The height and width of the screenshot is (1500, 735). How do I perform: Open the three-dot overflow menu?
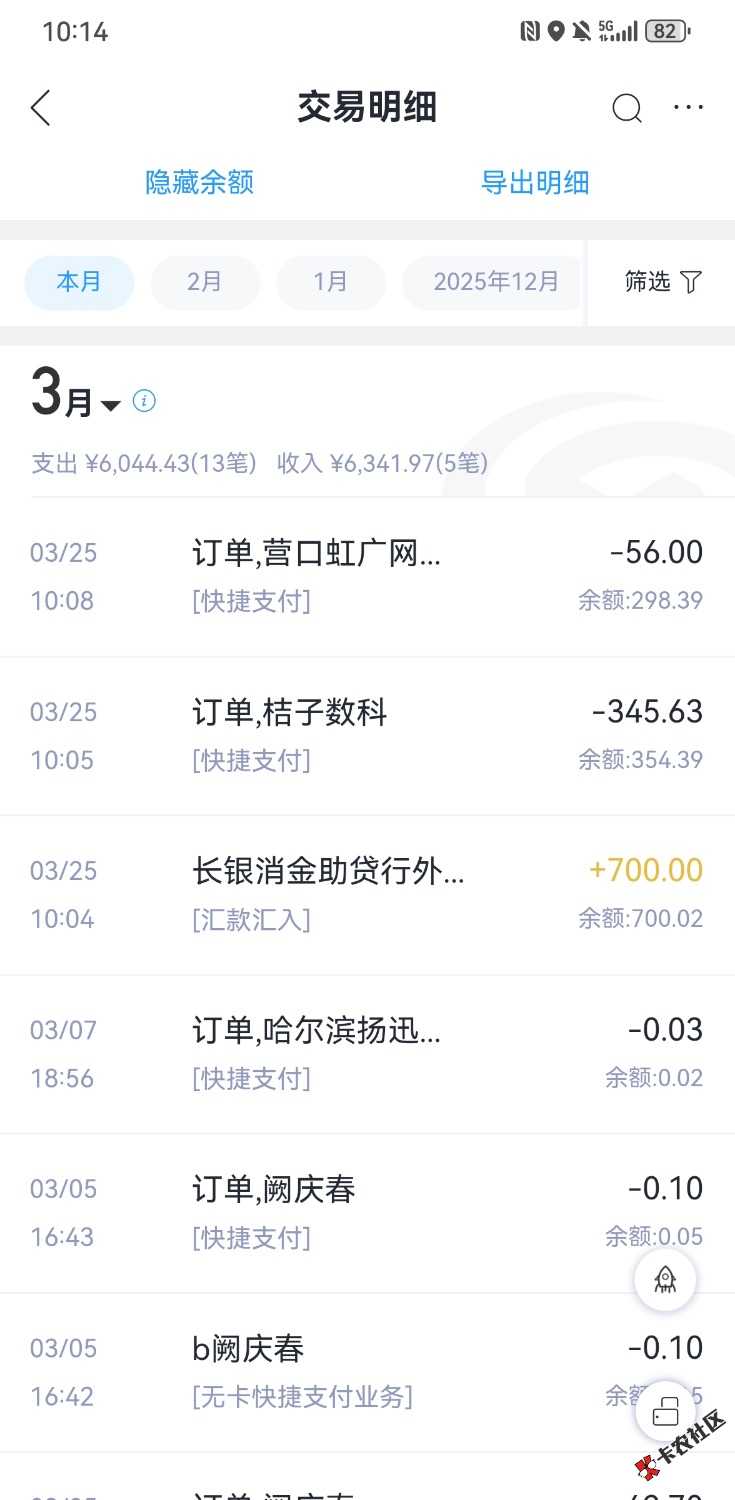click(x=689, y=108)
